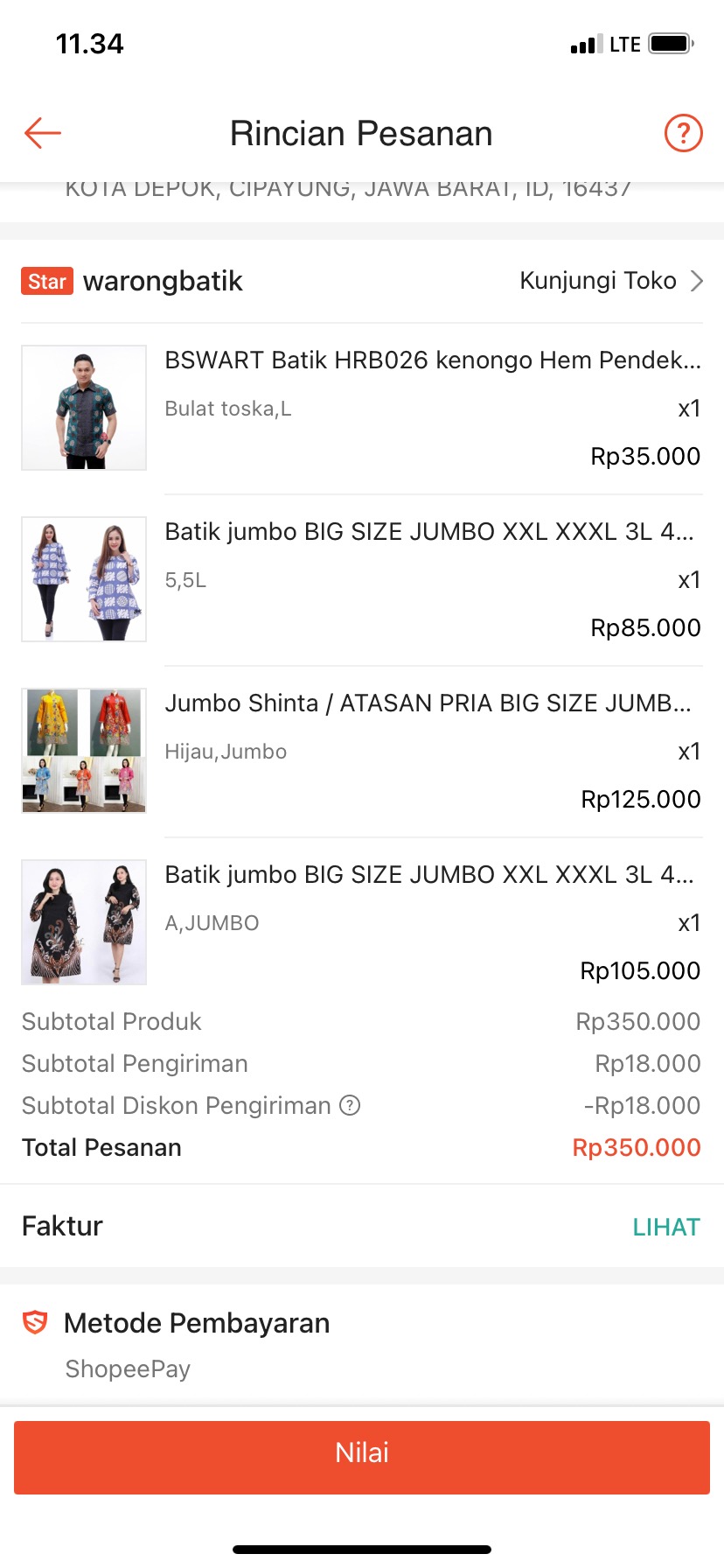Visit the store via Kunjungi Toko
Image resolution: width=724 pixels, height=1568 pixels.
tap(597, 281)
